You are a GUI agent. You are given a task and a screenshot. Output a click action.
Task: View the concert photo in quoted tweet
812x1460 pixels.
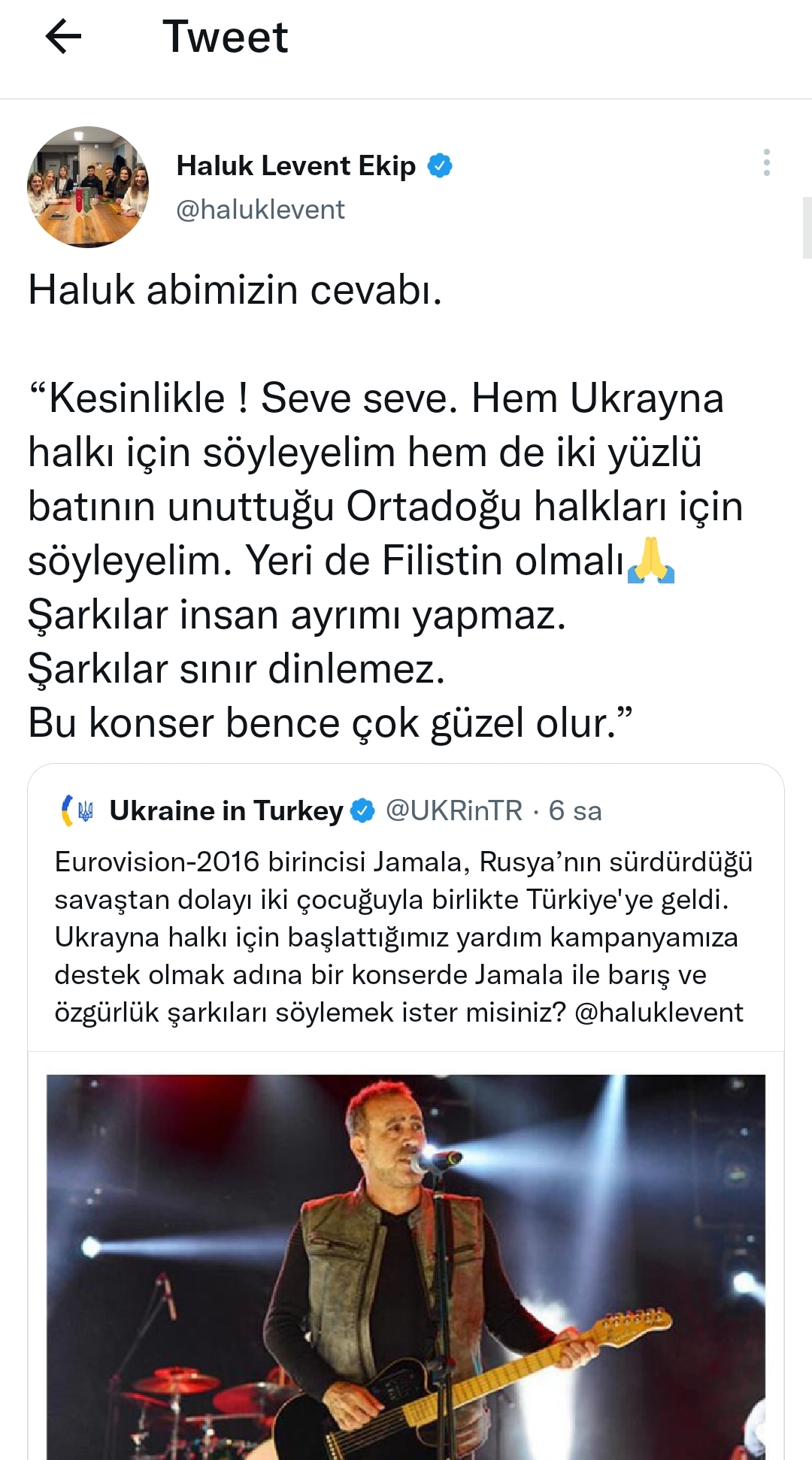click(x=406, y=1266)
